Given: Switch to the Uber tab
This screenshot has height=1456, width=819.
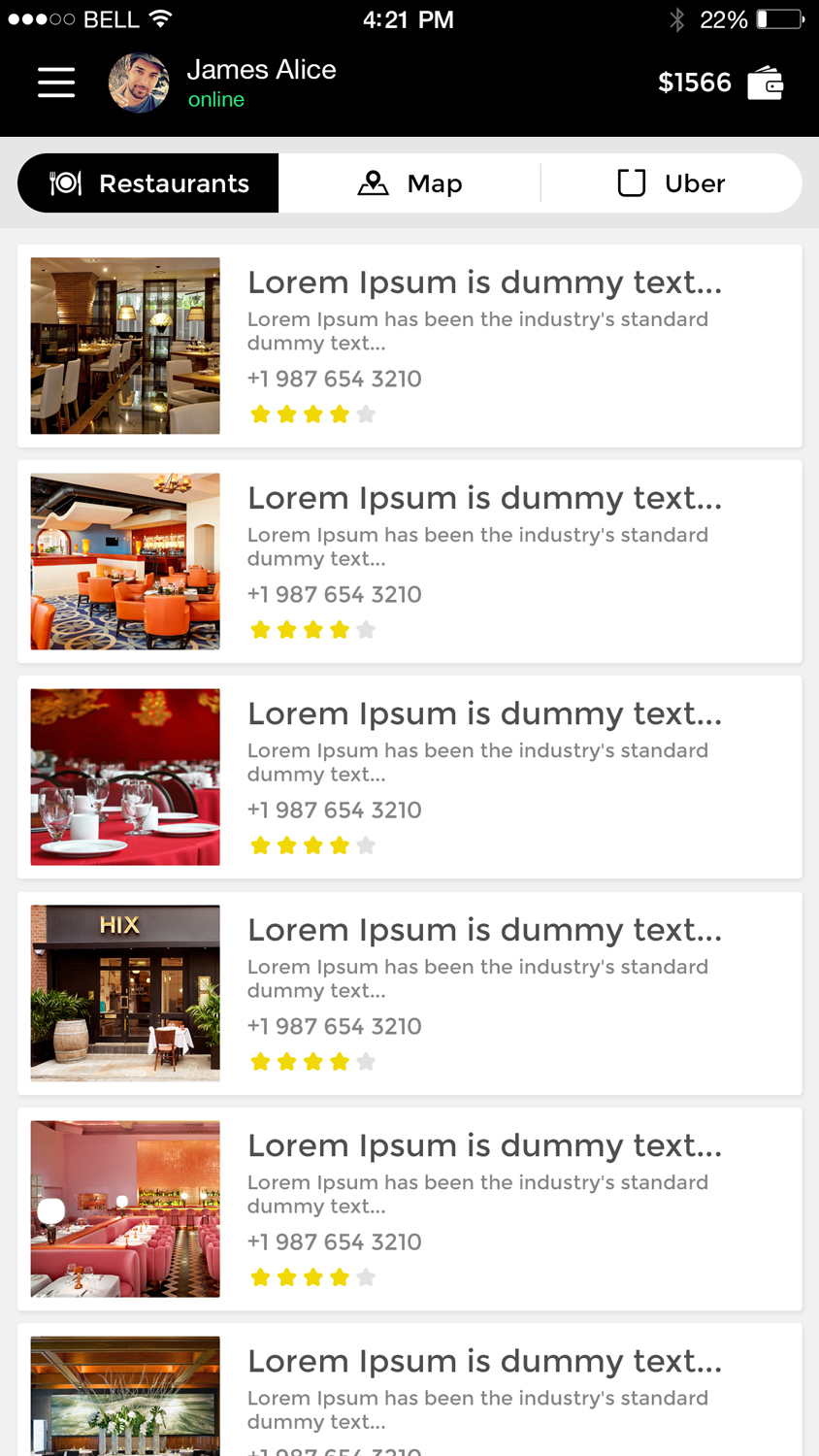Looking at the screenshot, I should 672,183.
